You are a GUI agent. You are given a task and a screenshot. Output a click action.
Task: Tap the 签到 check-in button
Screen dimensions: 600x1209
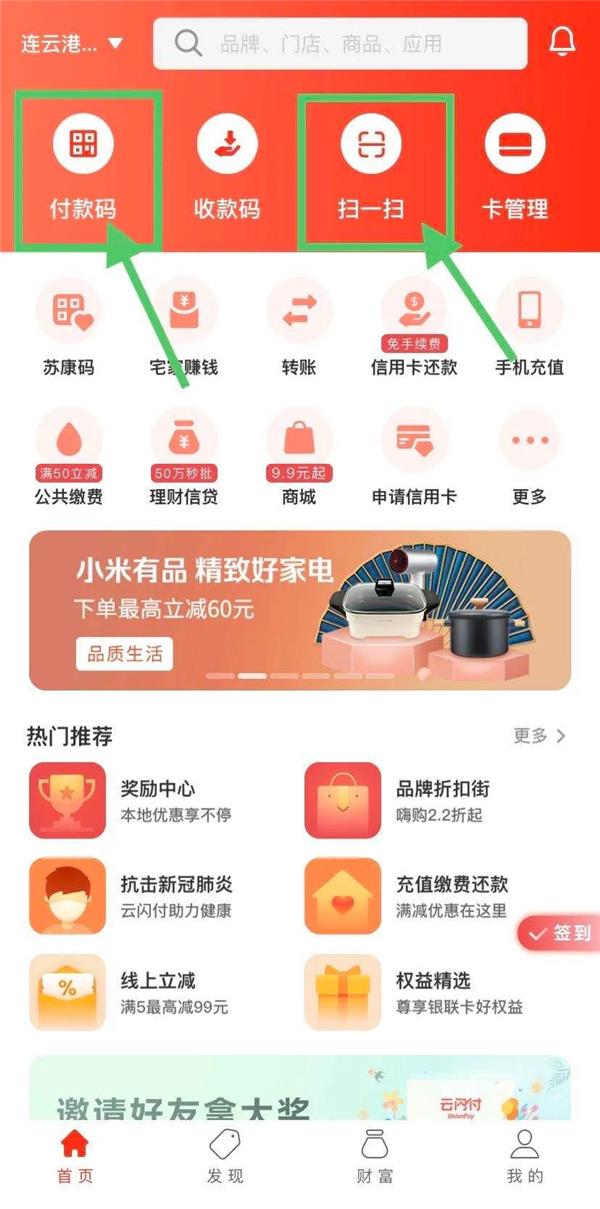[x=560, y=933]
